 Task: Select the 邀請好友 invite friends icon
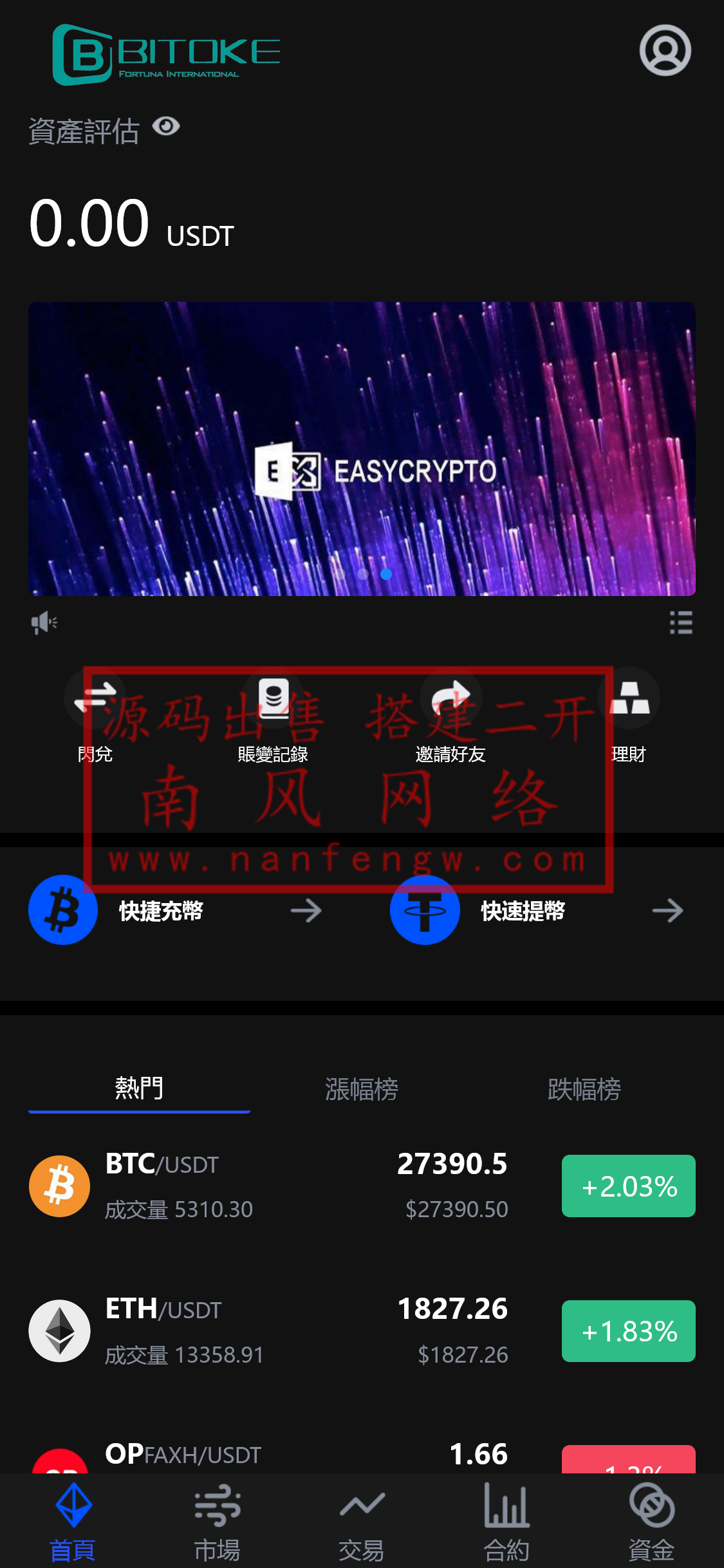(x=452, y=698)
